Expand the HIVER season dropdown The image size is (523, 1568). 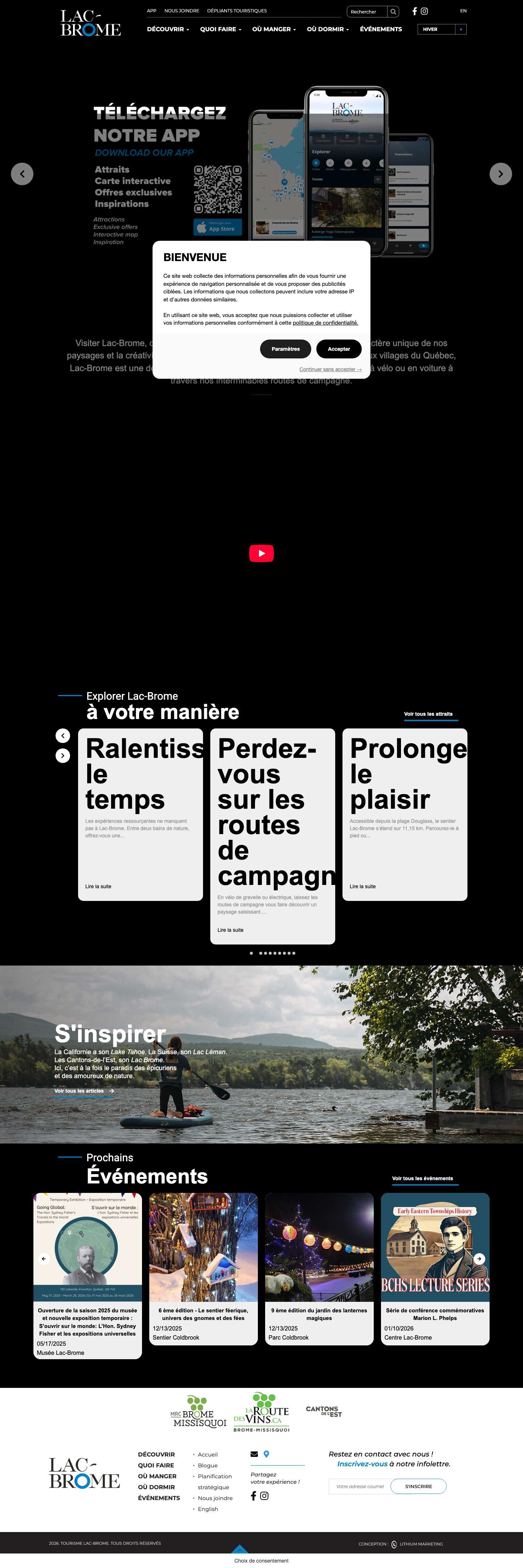click(461, 29)
